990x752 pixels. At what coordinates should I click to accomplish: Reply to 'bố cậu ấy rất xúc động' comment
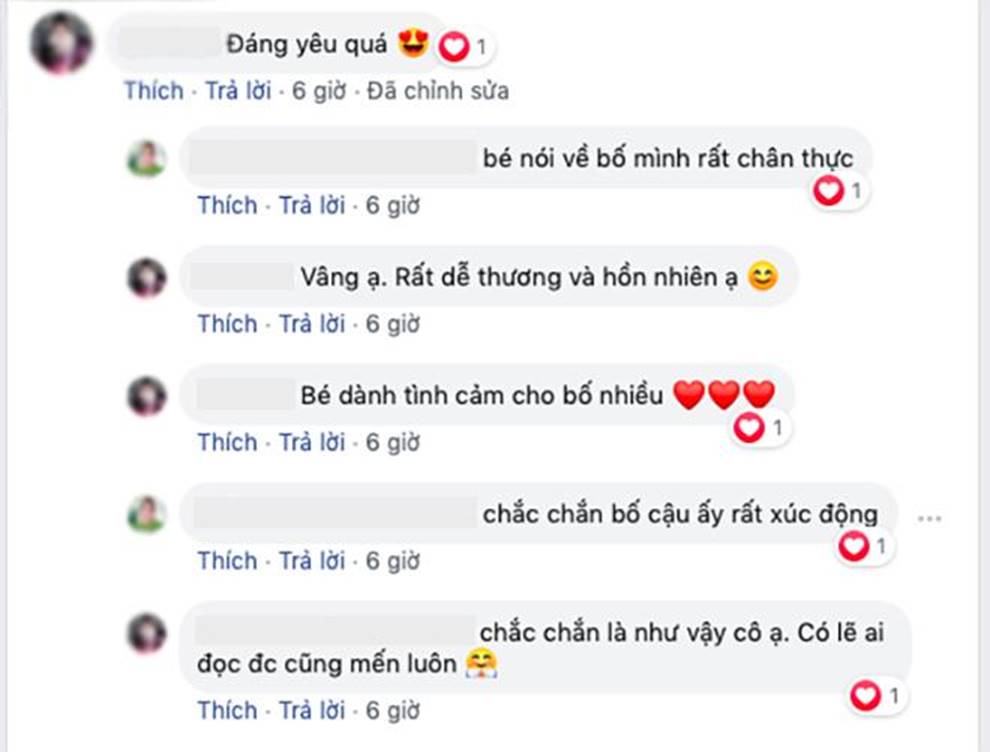pos(311,561)
